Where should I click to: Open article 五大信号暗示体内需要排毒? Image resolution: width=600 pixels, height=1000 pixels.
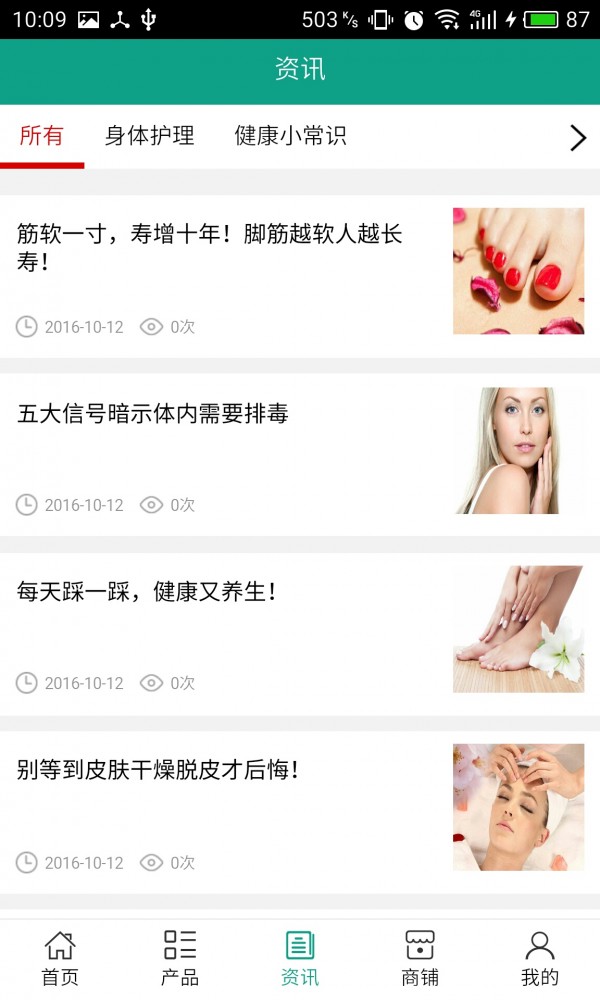[153, 414]
